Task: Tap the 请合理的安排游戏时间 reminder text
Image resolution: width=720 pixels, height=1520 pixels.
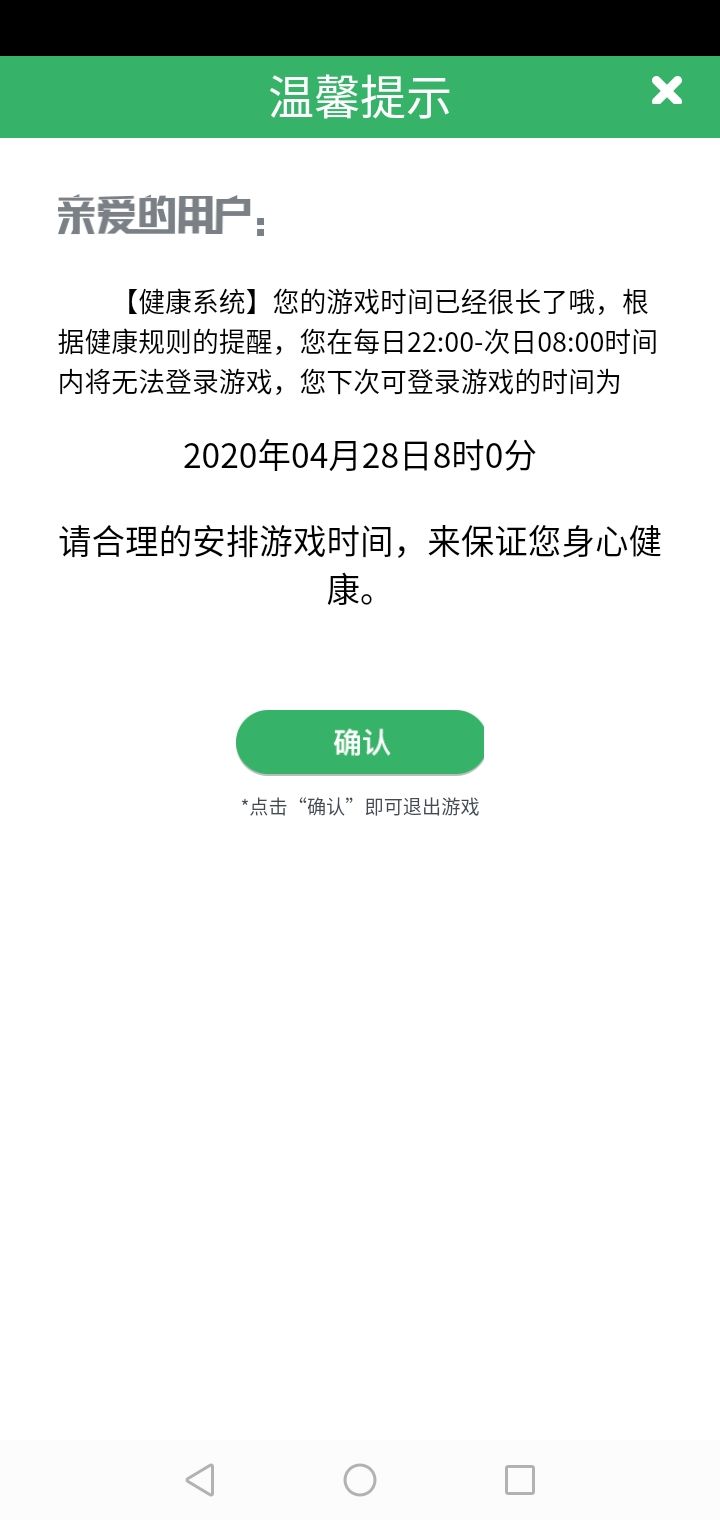Action: tap(360, 565)
